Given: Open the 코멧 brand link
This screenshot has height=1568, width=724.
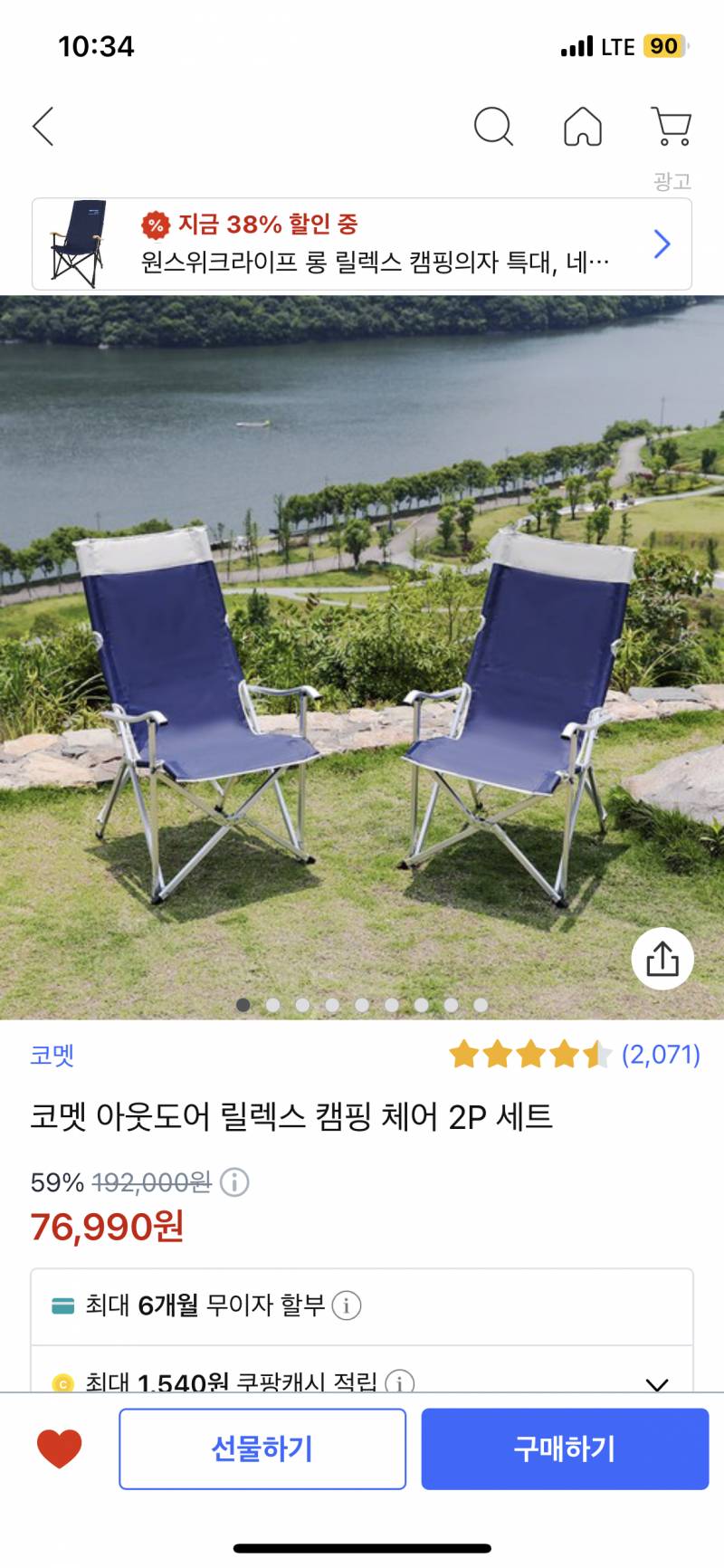Looking at the screenshot, I should click(52, 1055).
